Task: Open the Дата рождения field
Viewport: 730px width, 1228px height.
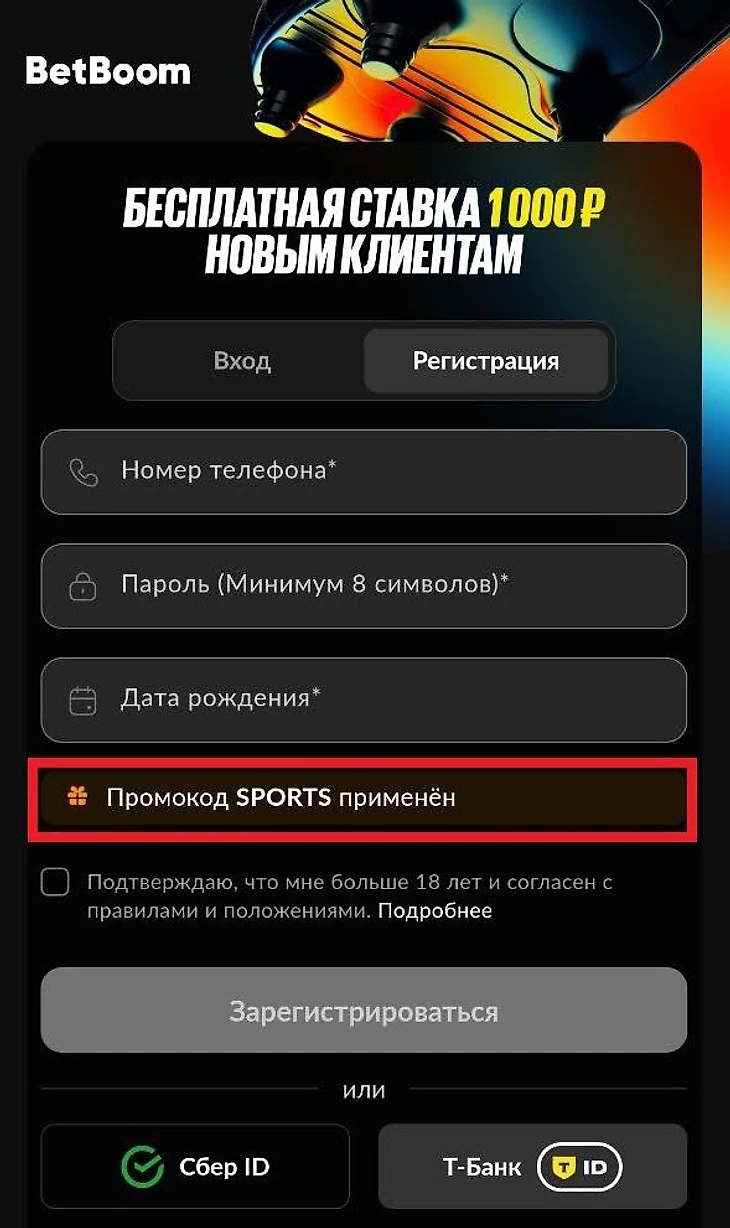Action: [x=363, y=699]
